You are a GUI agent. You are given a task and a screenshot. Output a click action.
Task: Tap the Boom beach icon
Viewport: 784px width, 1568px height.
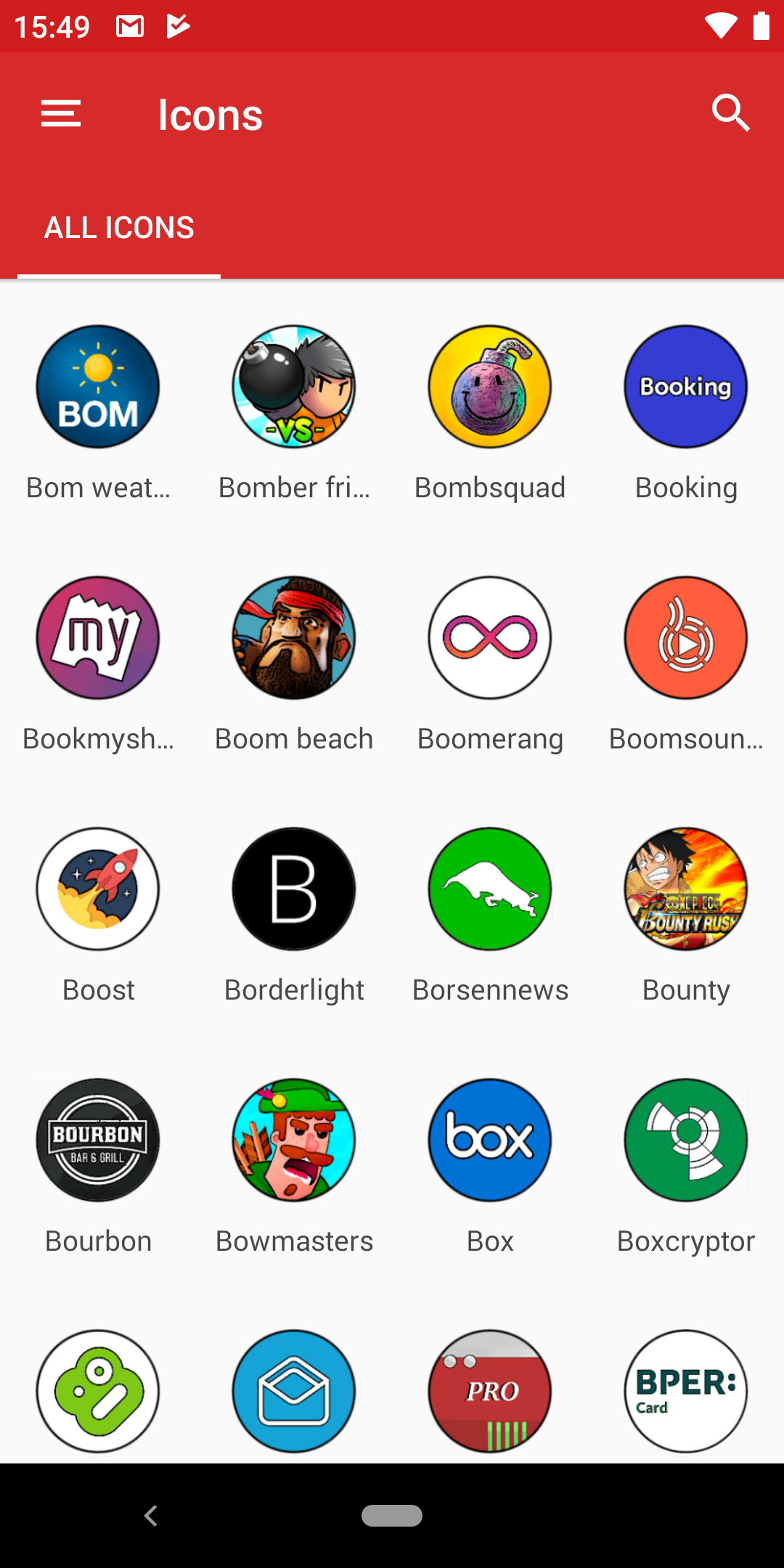click(294, 638)
